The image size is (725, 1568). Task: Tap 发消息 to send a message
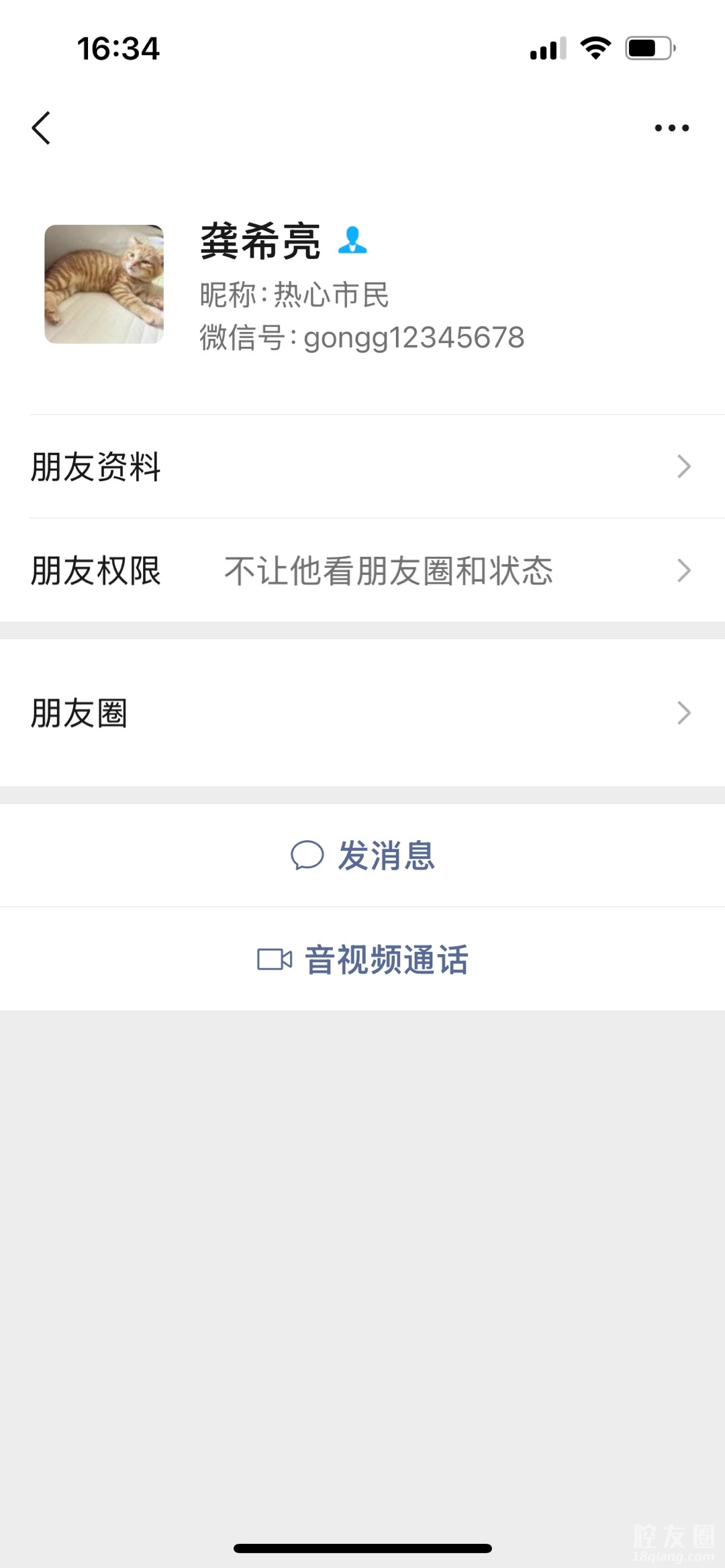tap(362, 855)
